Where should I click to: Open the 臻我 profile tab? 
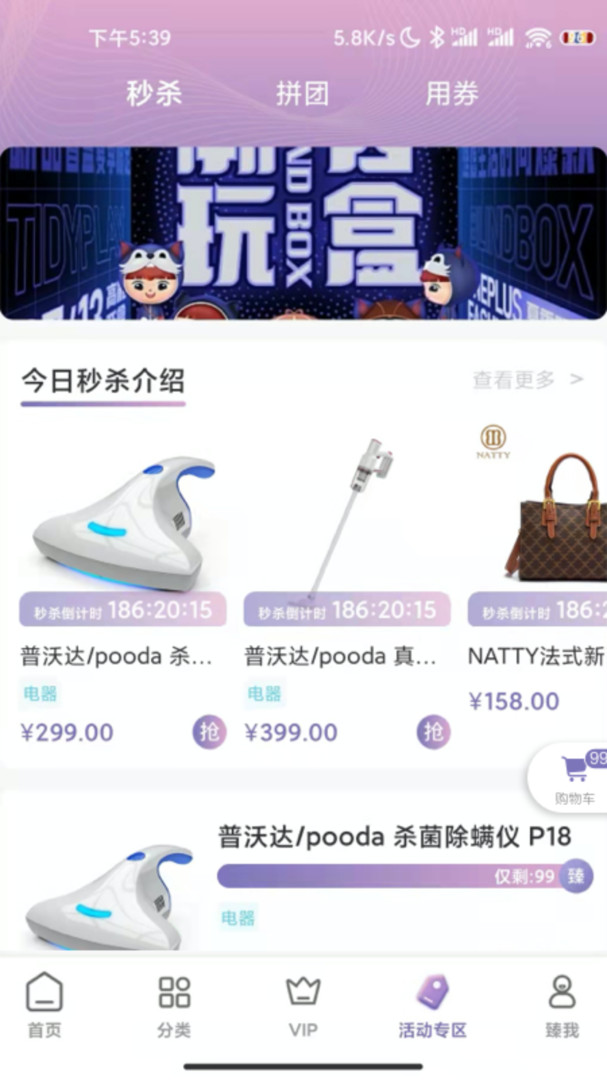pos(562,1005)
